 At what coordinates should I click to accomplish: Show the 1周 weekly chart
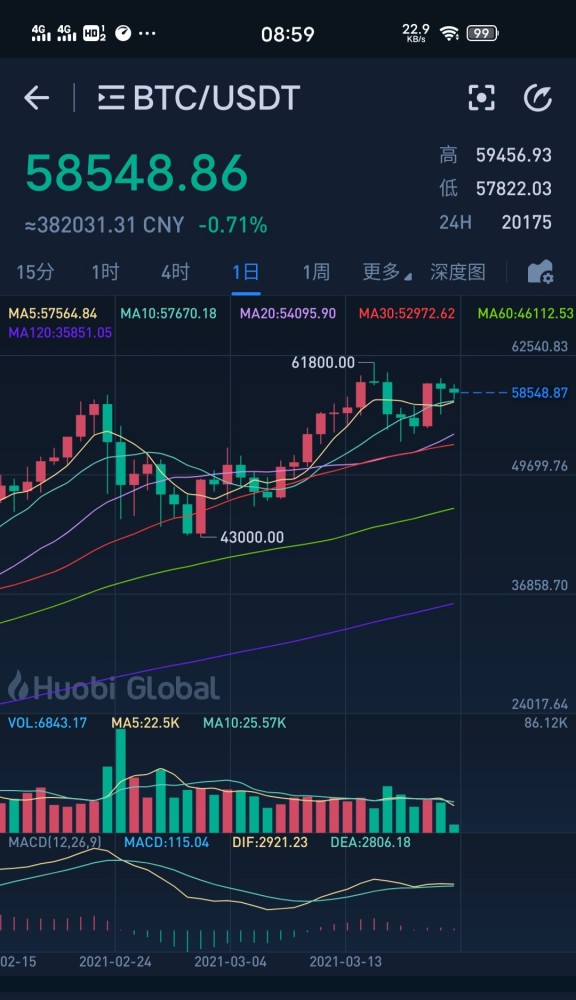[x=316, y=272]
